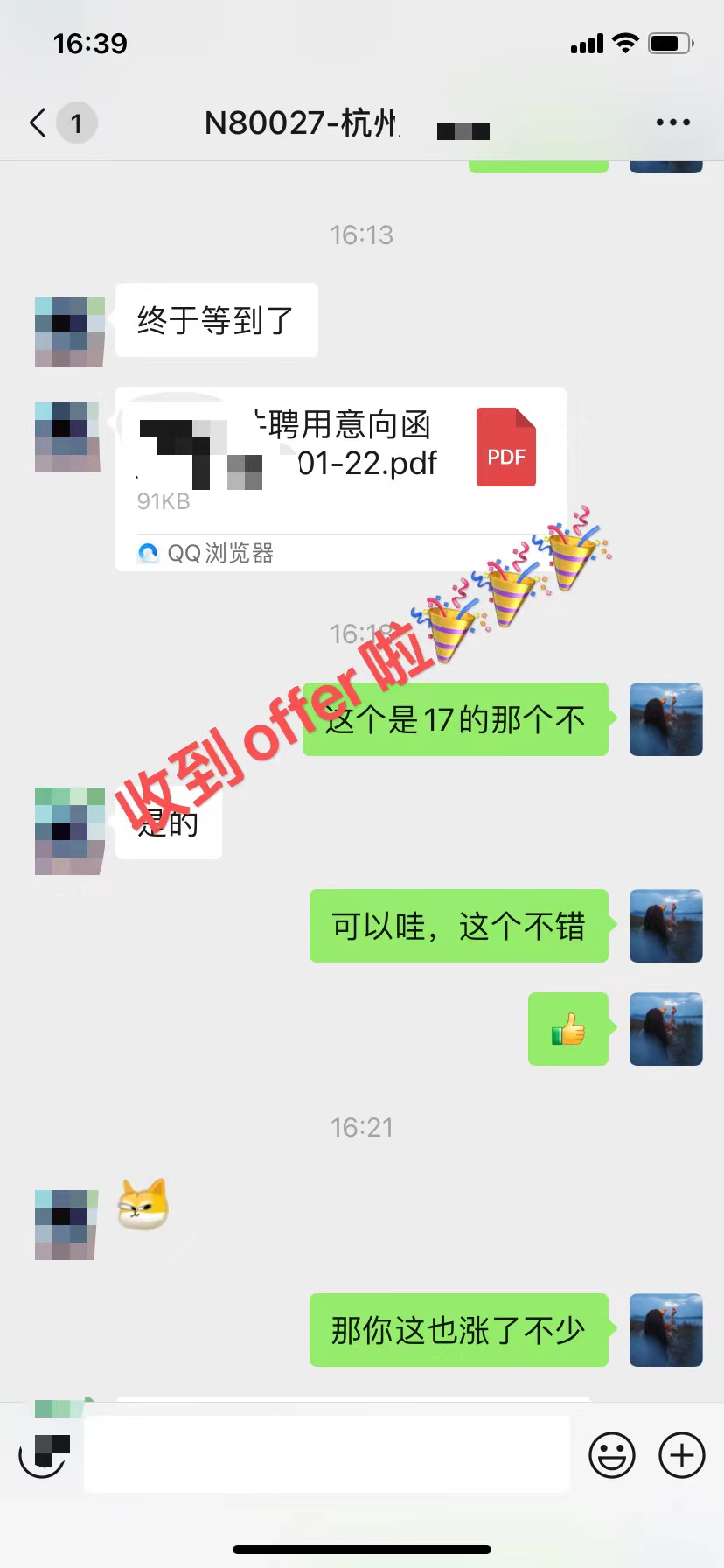Open the chat info overflow menu
The width and height of the screenshot is (724, 1568).
[672, 122]
